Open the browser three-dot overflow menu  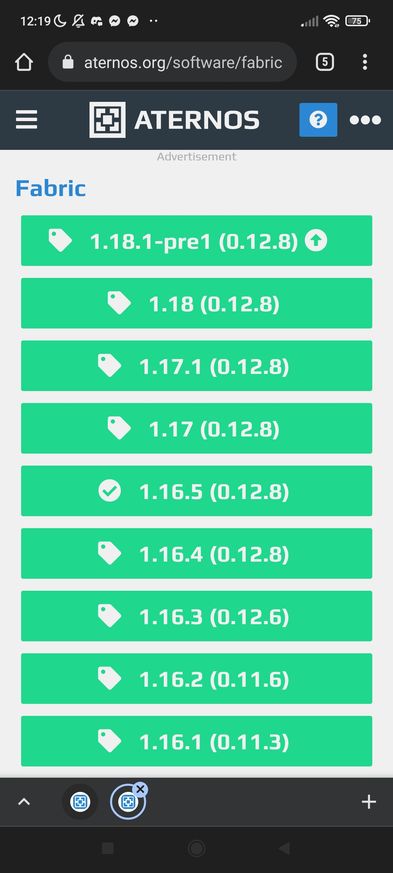365,62
